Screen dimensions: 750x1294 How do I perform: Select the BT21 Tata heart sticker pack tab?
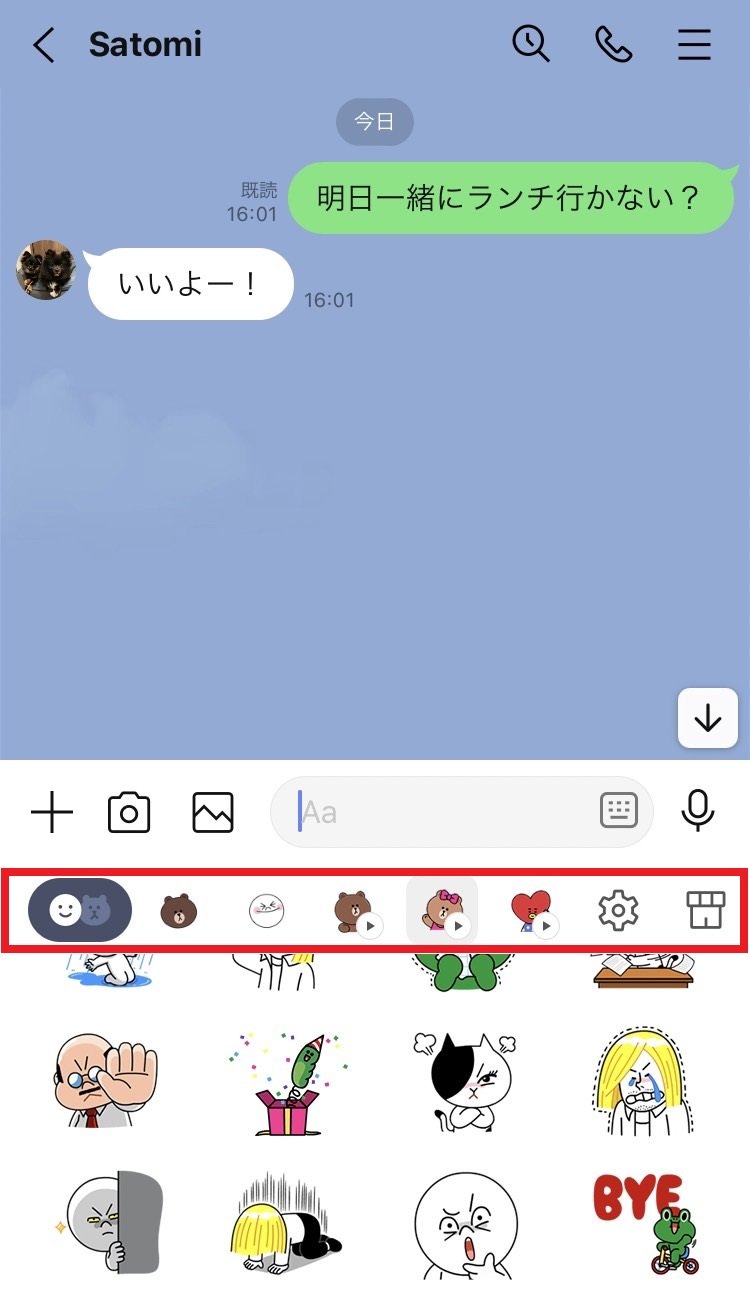coord(530,910)
